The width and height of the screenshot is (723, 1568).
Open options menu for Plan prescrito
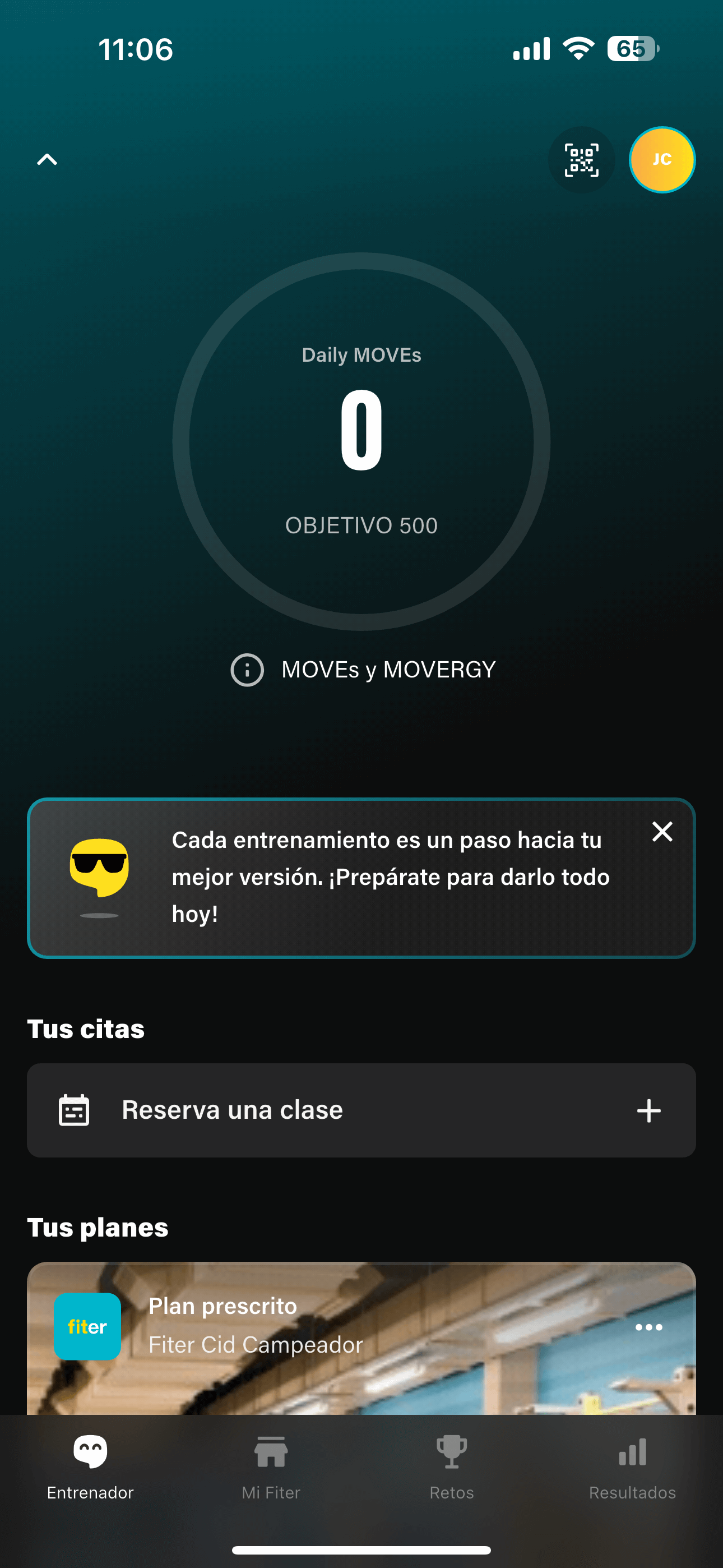[648, 1327]
